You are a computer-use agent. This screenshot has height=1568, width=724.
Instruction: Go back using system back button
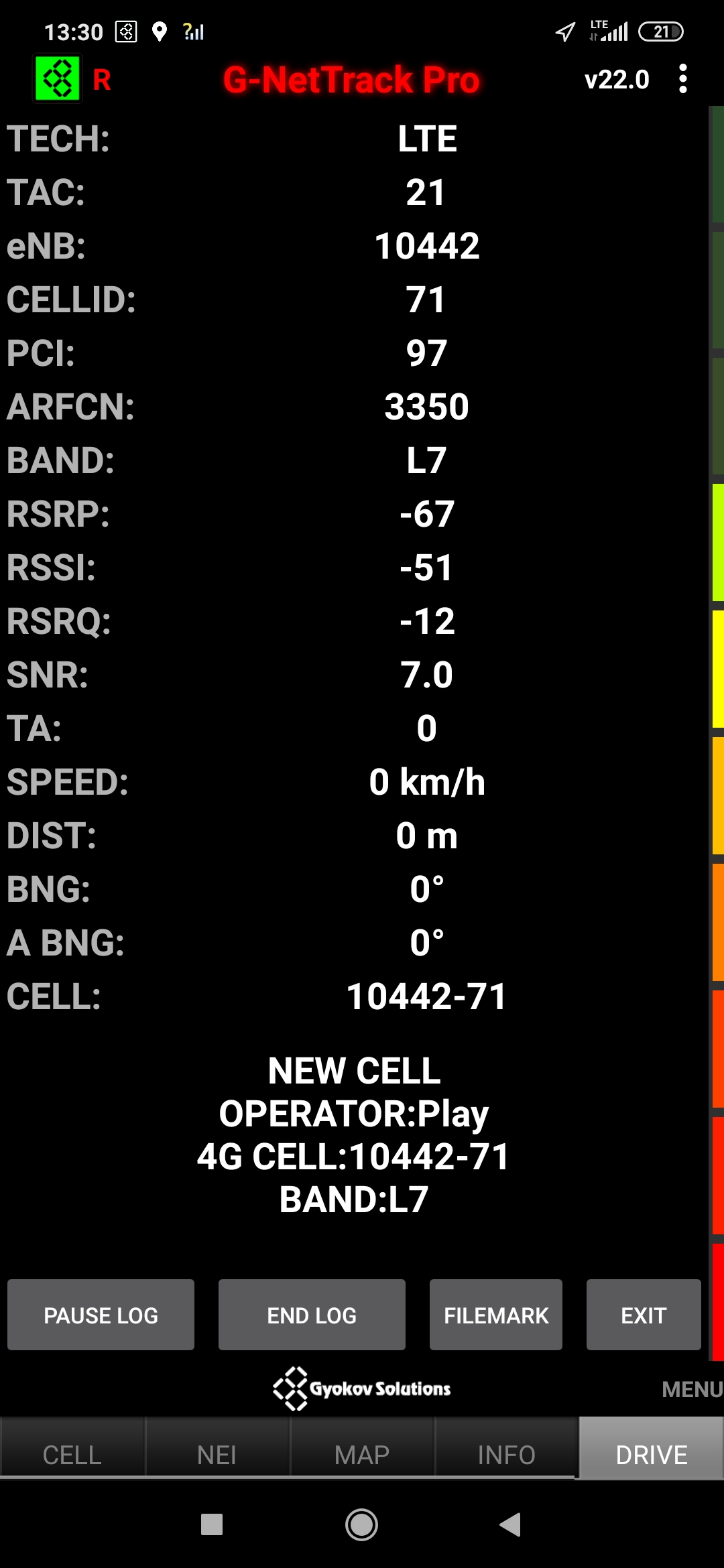(x=510, y=1524)
